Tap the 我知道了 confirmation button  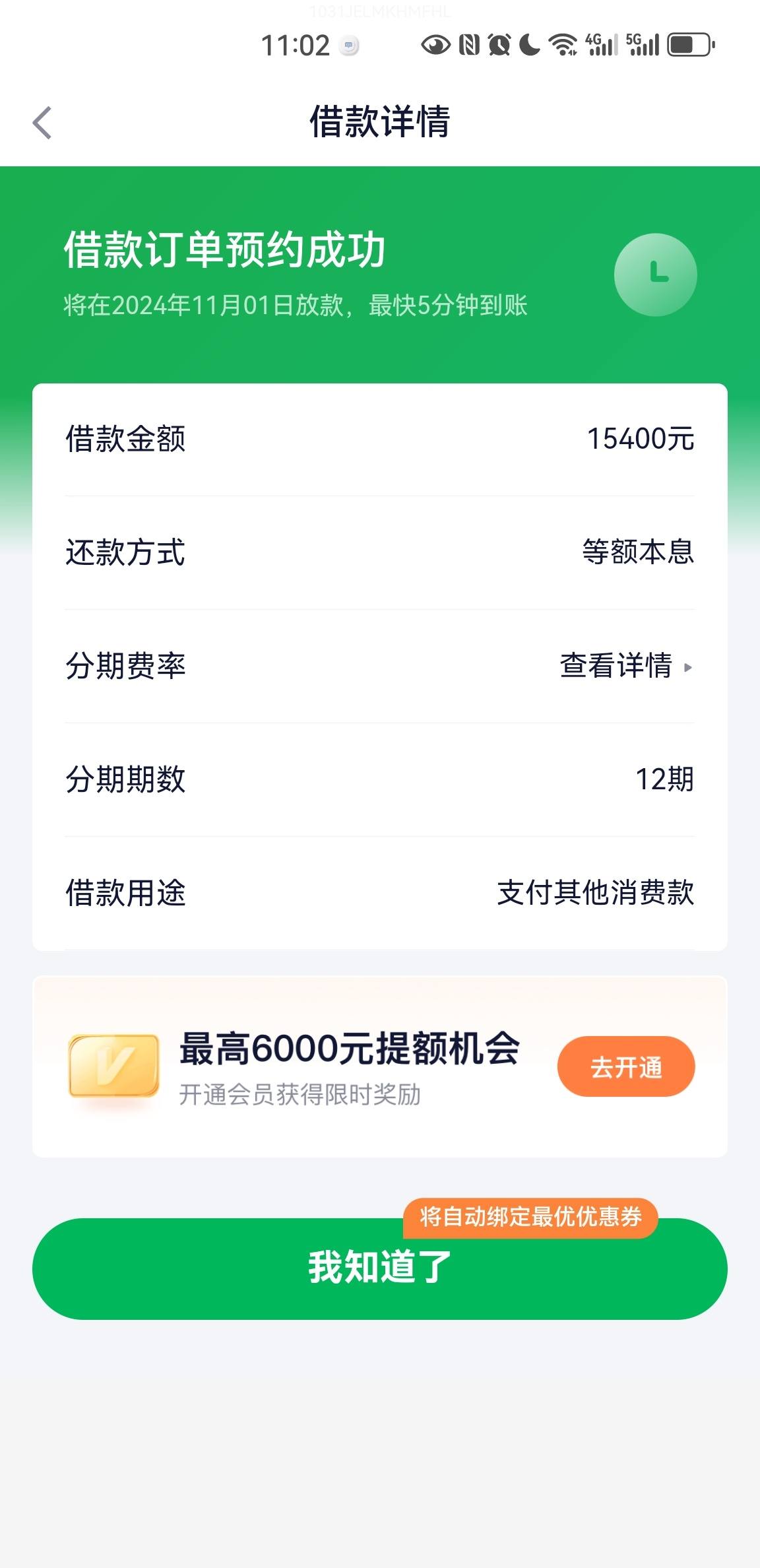(380, 1268)
